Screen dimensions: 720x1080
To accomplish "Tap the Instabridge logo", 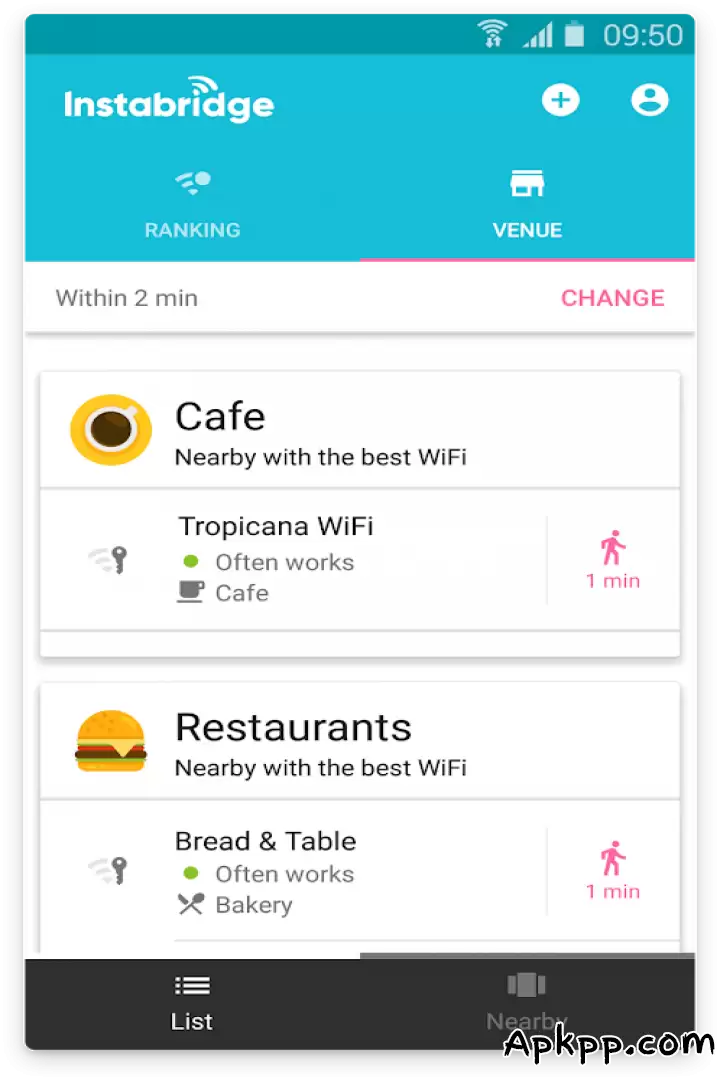I will coord(168,99).
